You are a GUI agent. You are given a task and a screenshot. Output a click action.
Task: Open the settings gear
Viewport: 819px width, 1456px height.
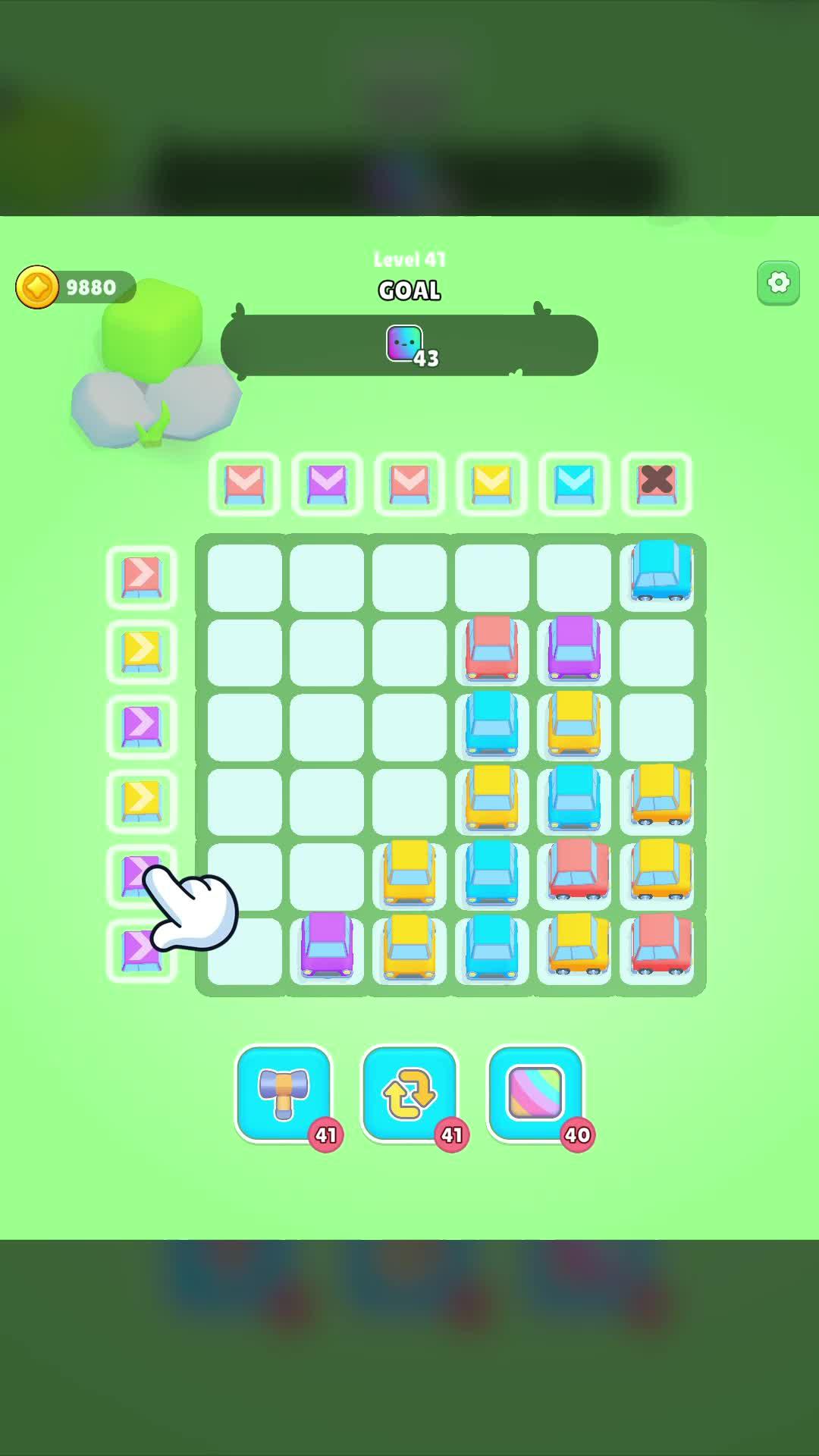(x=778, y=282)
